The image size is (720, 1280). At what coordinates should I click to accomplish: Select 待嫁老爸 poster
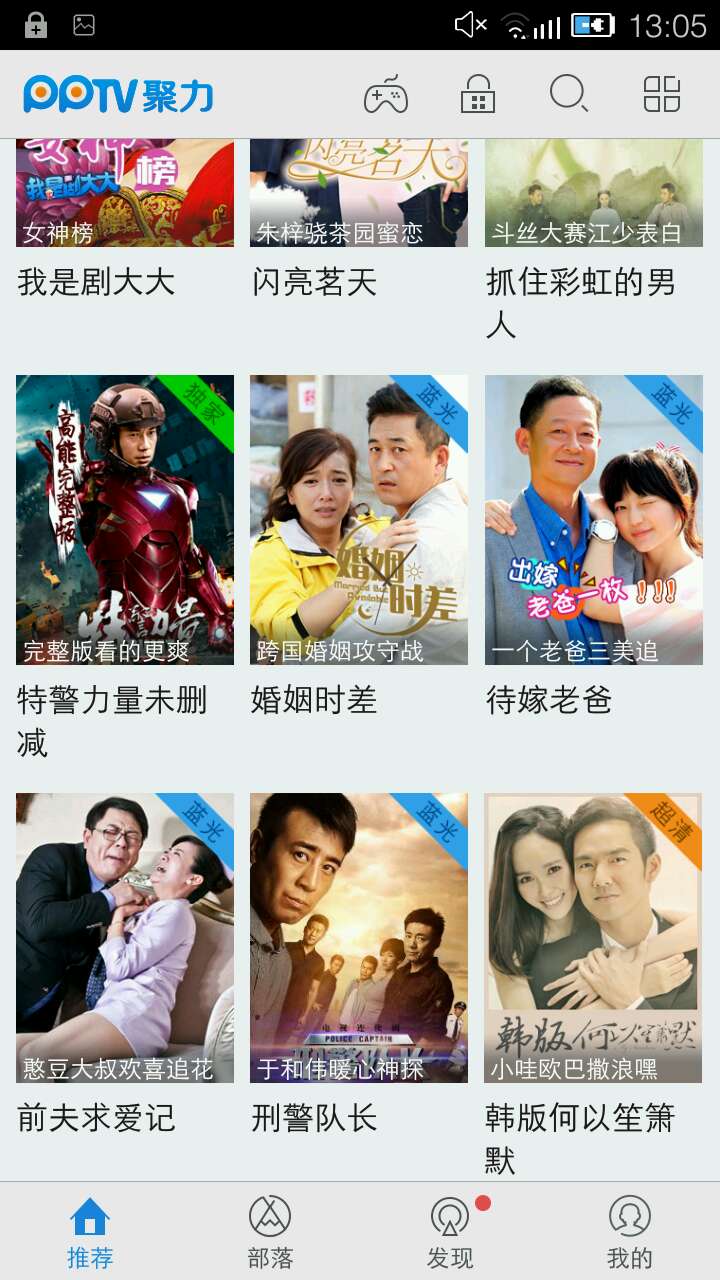pos(594,520)
